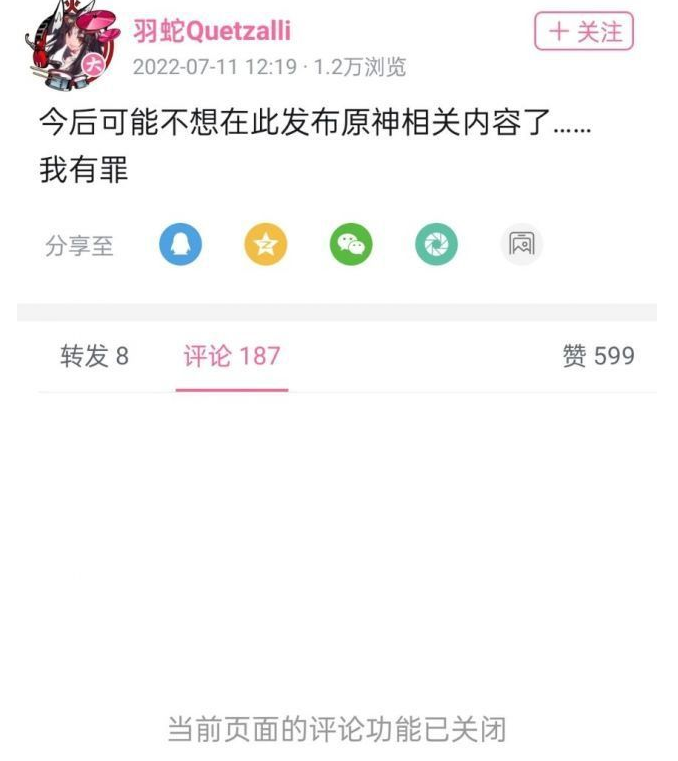Share this post to WeChat
Image resolution: width=678 pixels, height=761 pixels.
351,245
